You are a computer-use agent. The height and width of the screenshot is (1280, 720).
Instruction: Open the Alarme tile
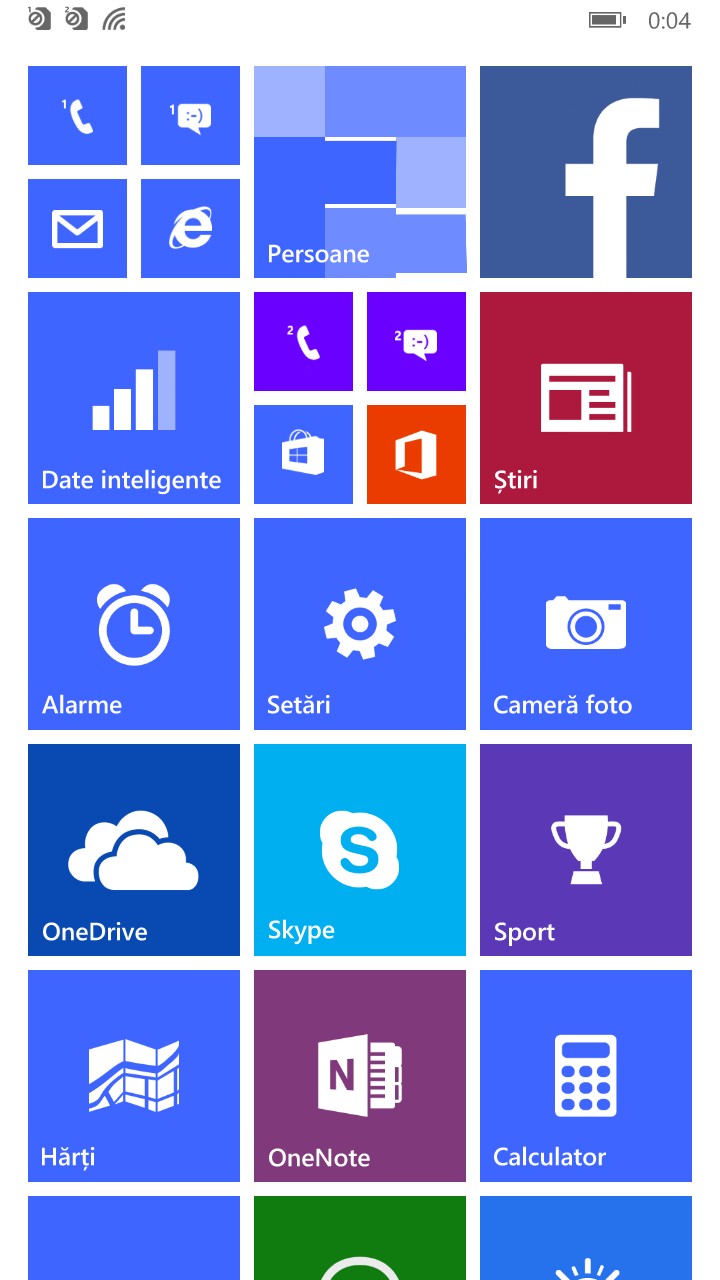[x=134, y=623]
